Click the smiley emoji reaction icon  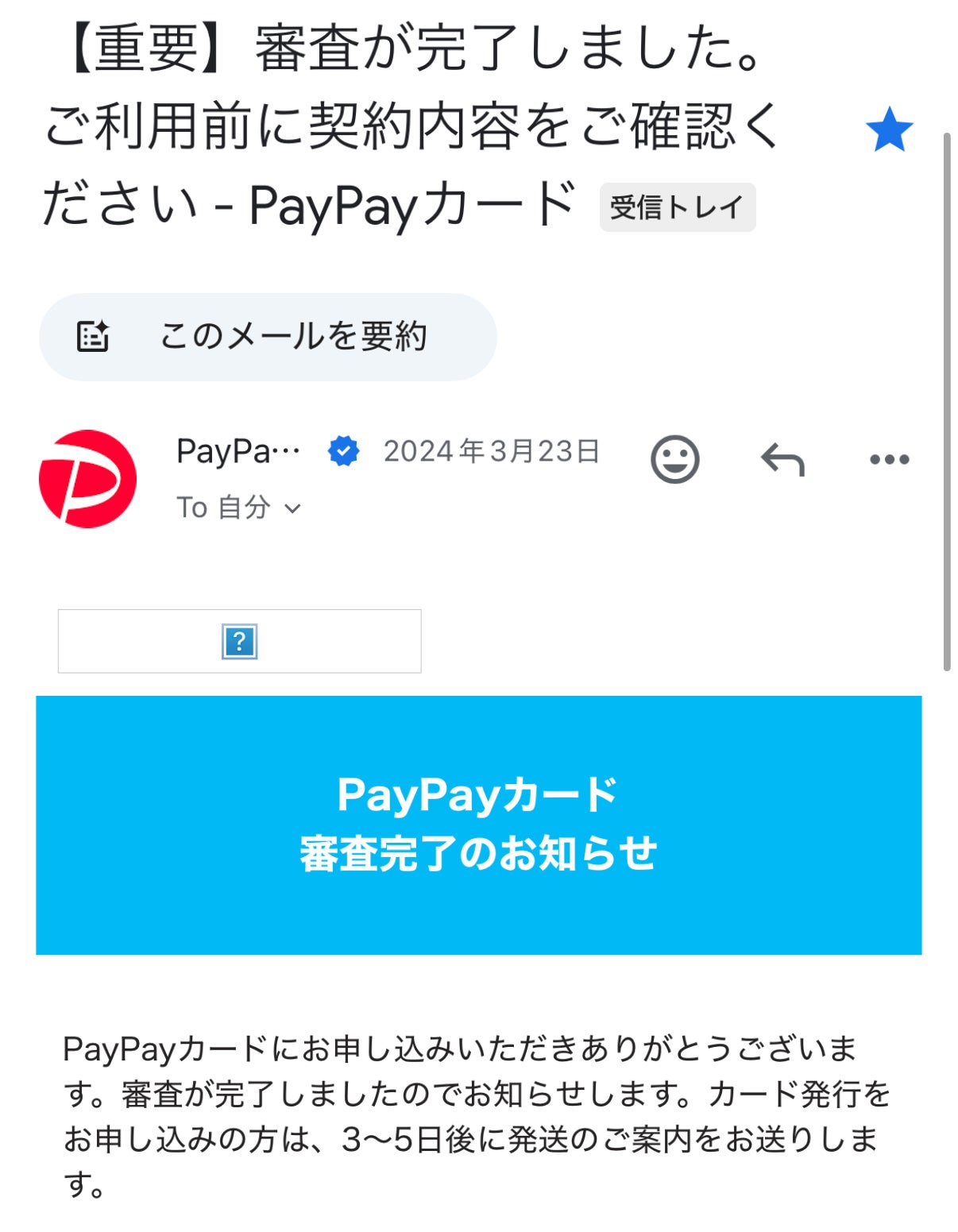676,458
